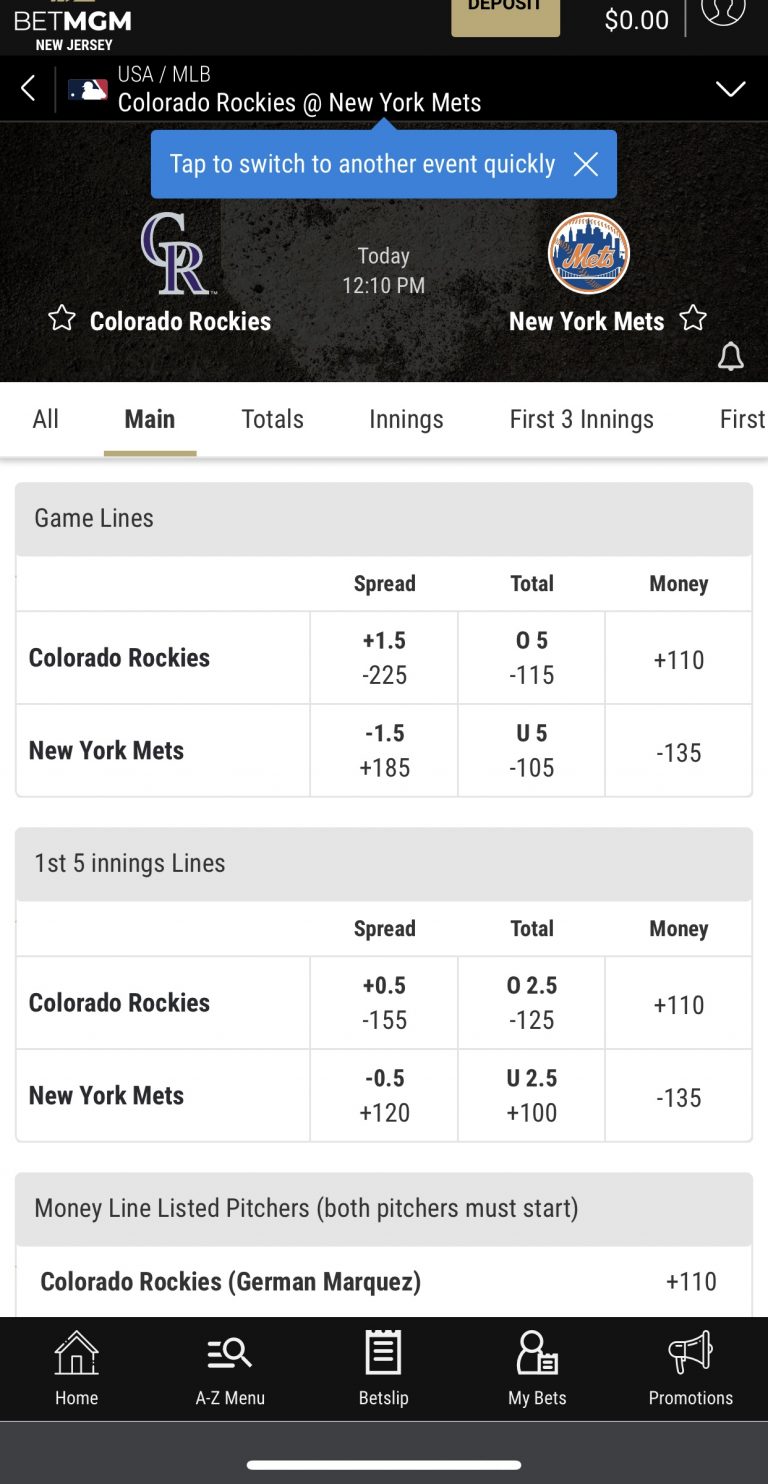Expand the event switcher chevron
768x1484 pixels.
[x=731, y=88]
